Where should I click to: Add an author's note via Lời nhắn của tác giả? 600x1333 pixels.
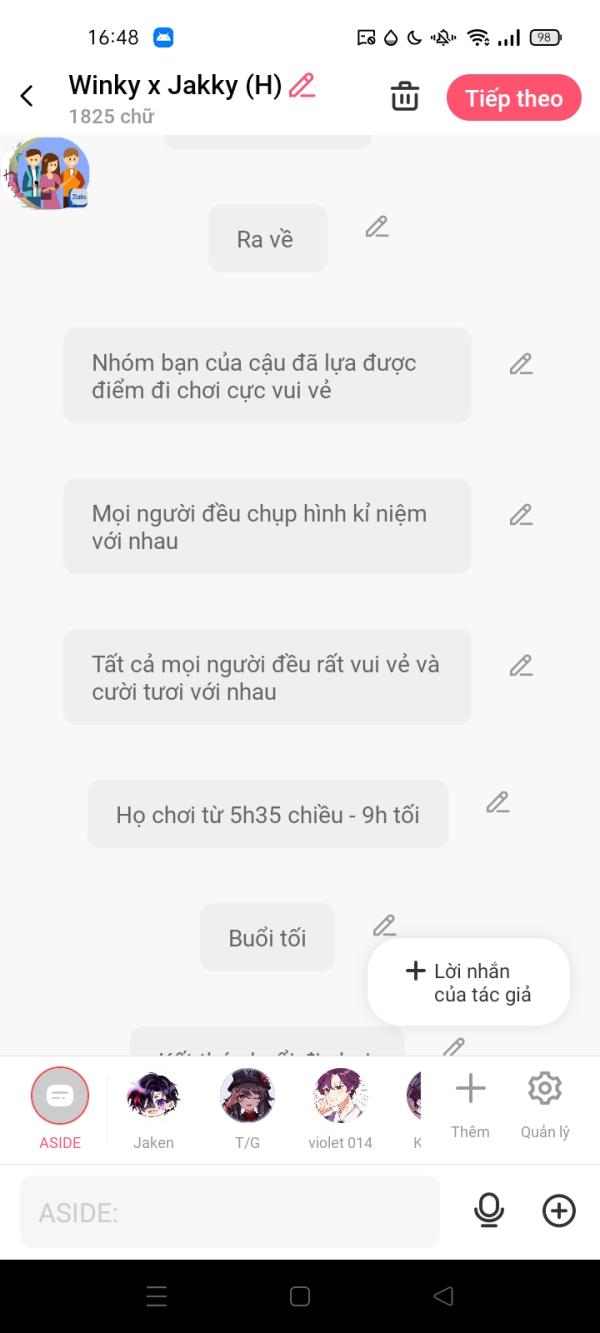tap(469, 982)
